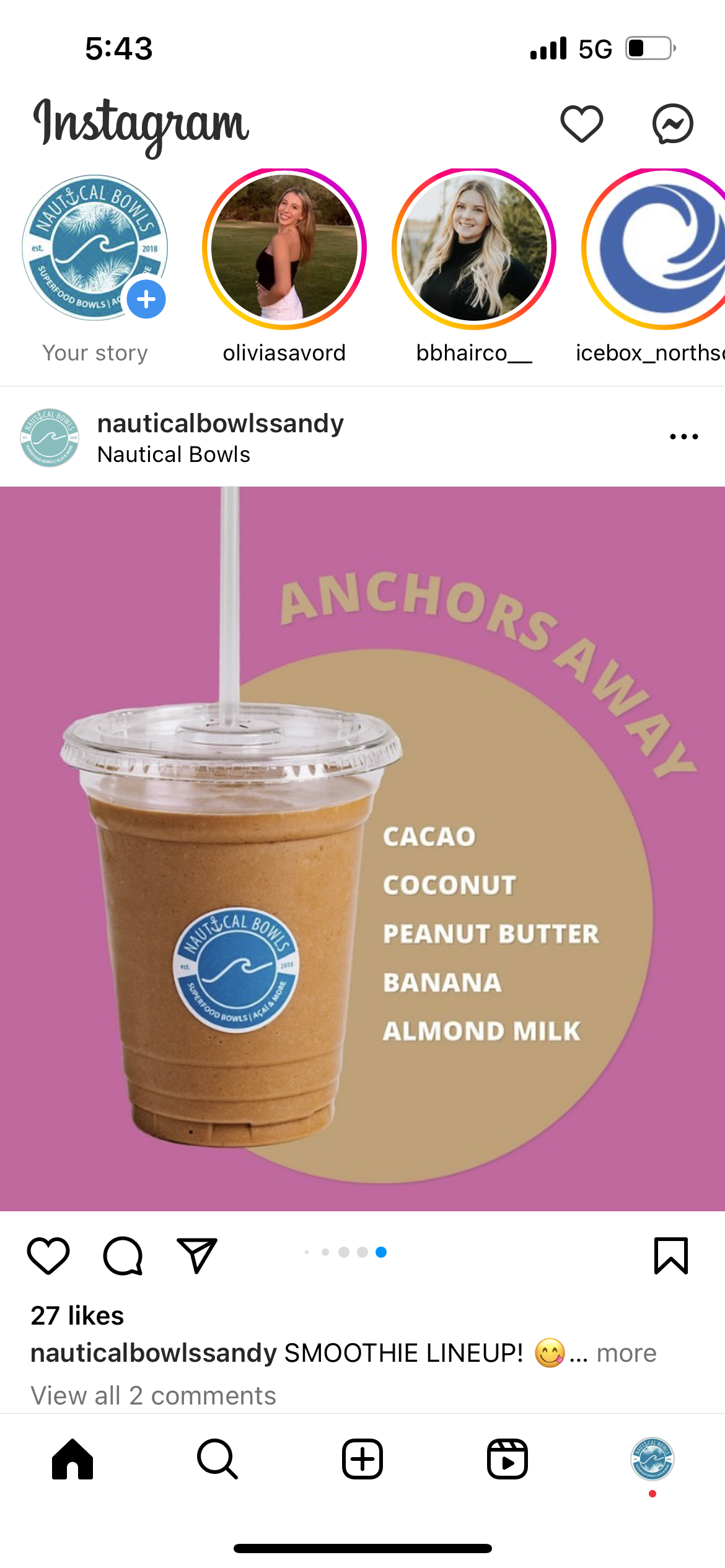View all 2 comments
Viewport: 725px width, 1568px height.
[153, 1396]
